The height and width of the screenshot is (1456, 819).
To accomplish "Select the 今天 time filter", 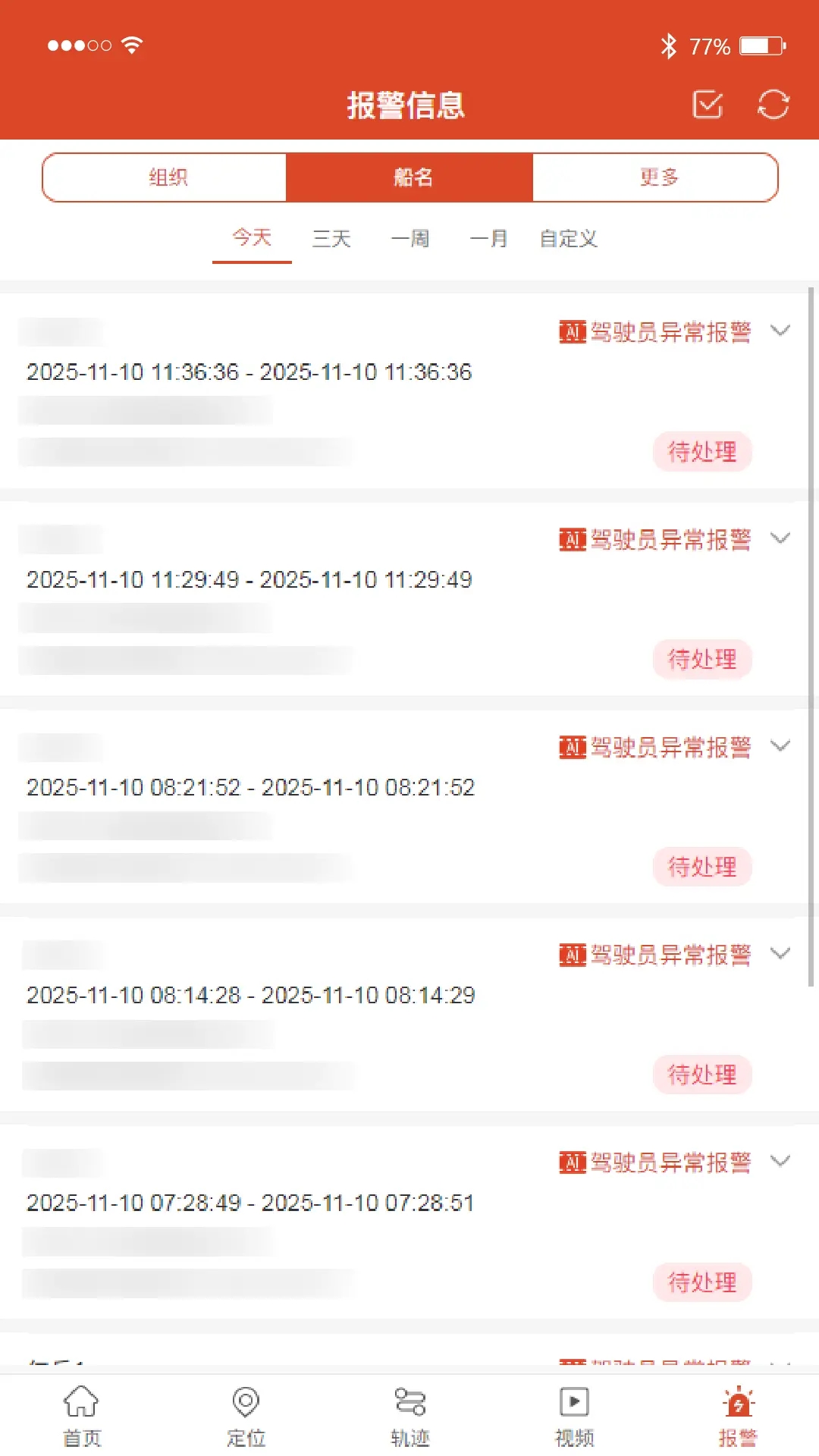I will (x=252, y=239).
